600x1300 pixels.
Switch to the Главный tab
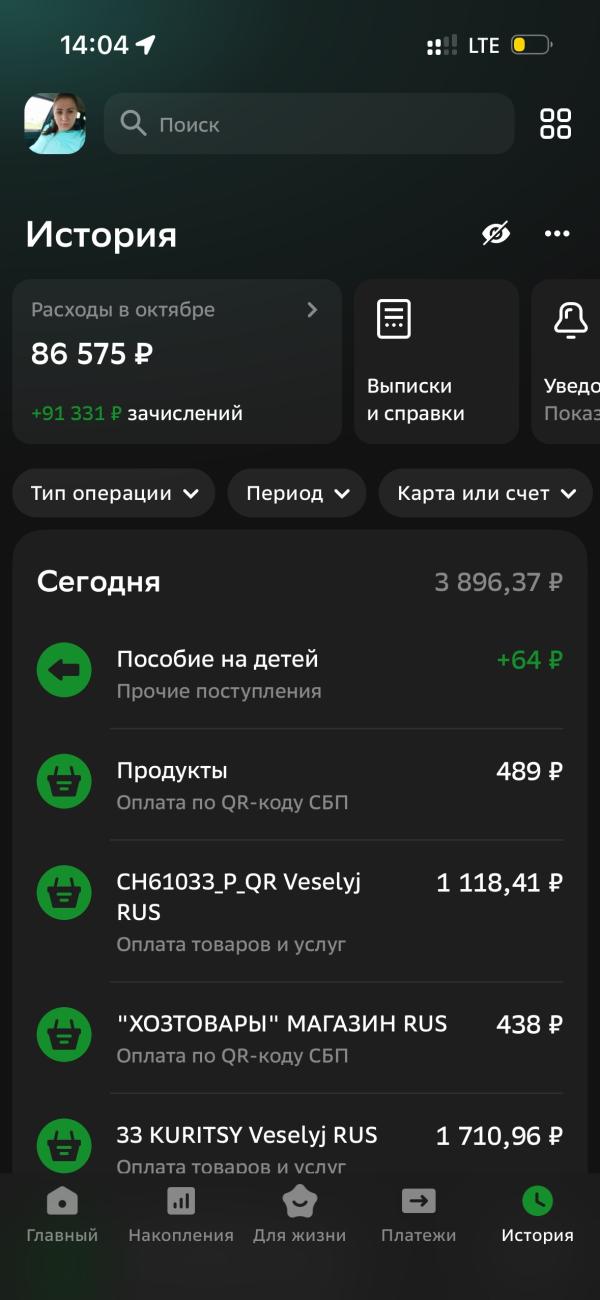(x=62, y=1214)
